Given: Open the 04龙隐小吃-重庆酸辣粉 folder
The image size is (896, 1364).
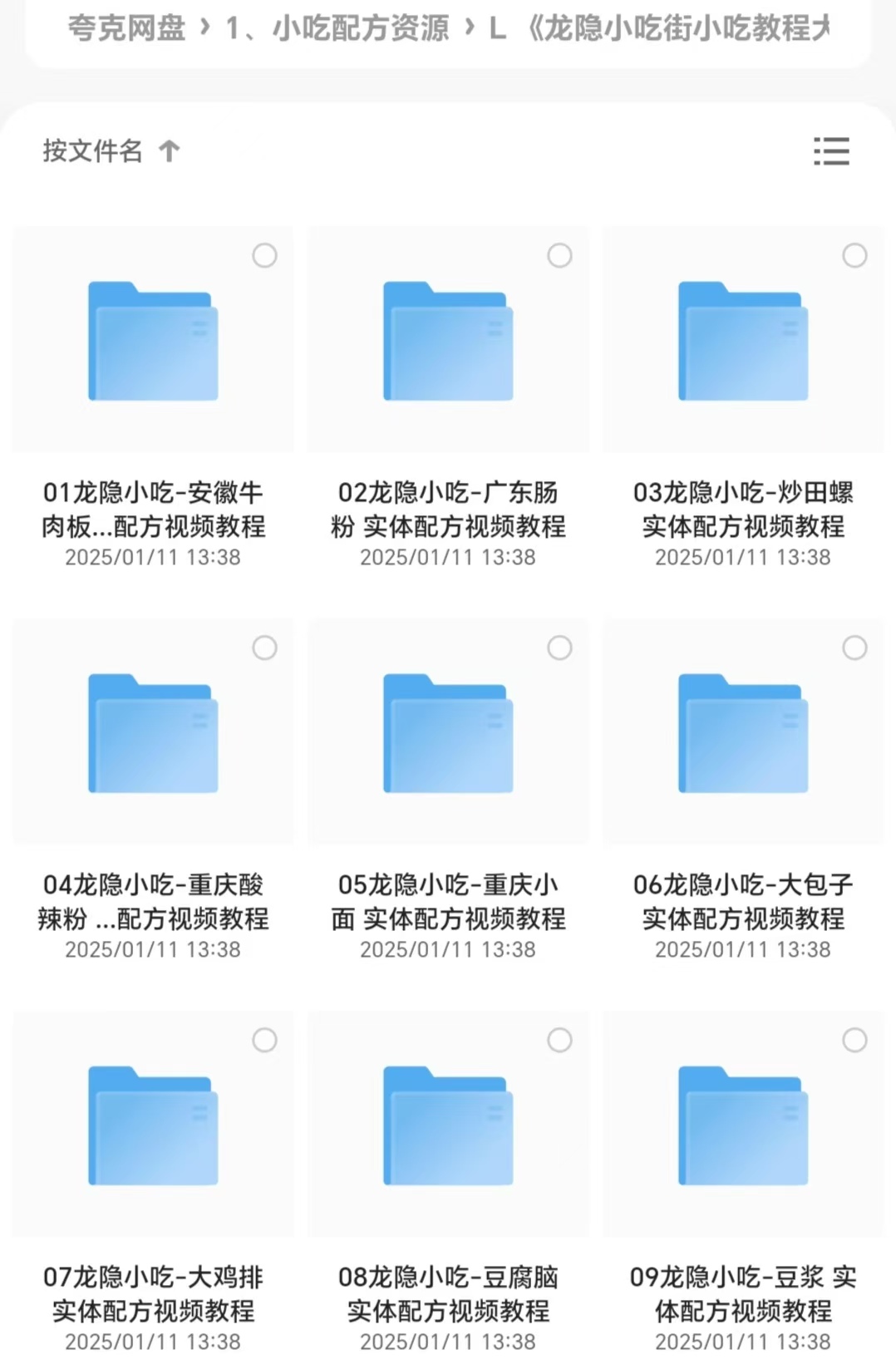Looking at the screenshot, I should 153,734.
